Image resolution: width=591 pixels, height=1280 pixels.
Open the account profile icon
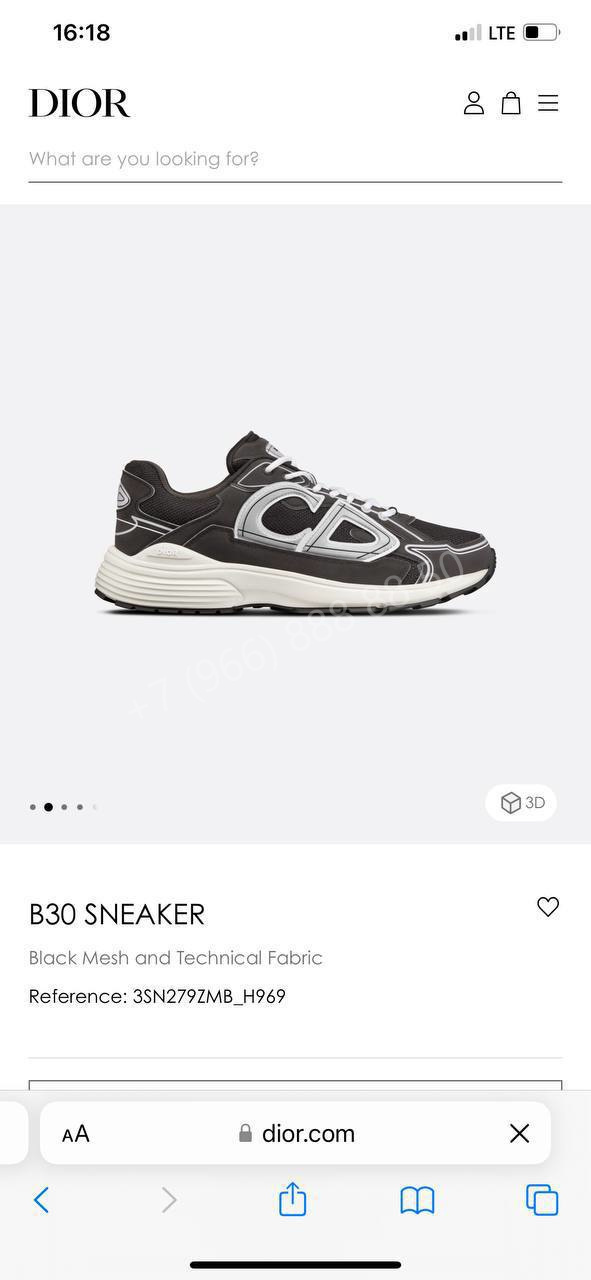[x=474, y=103]
